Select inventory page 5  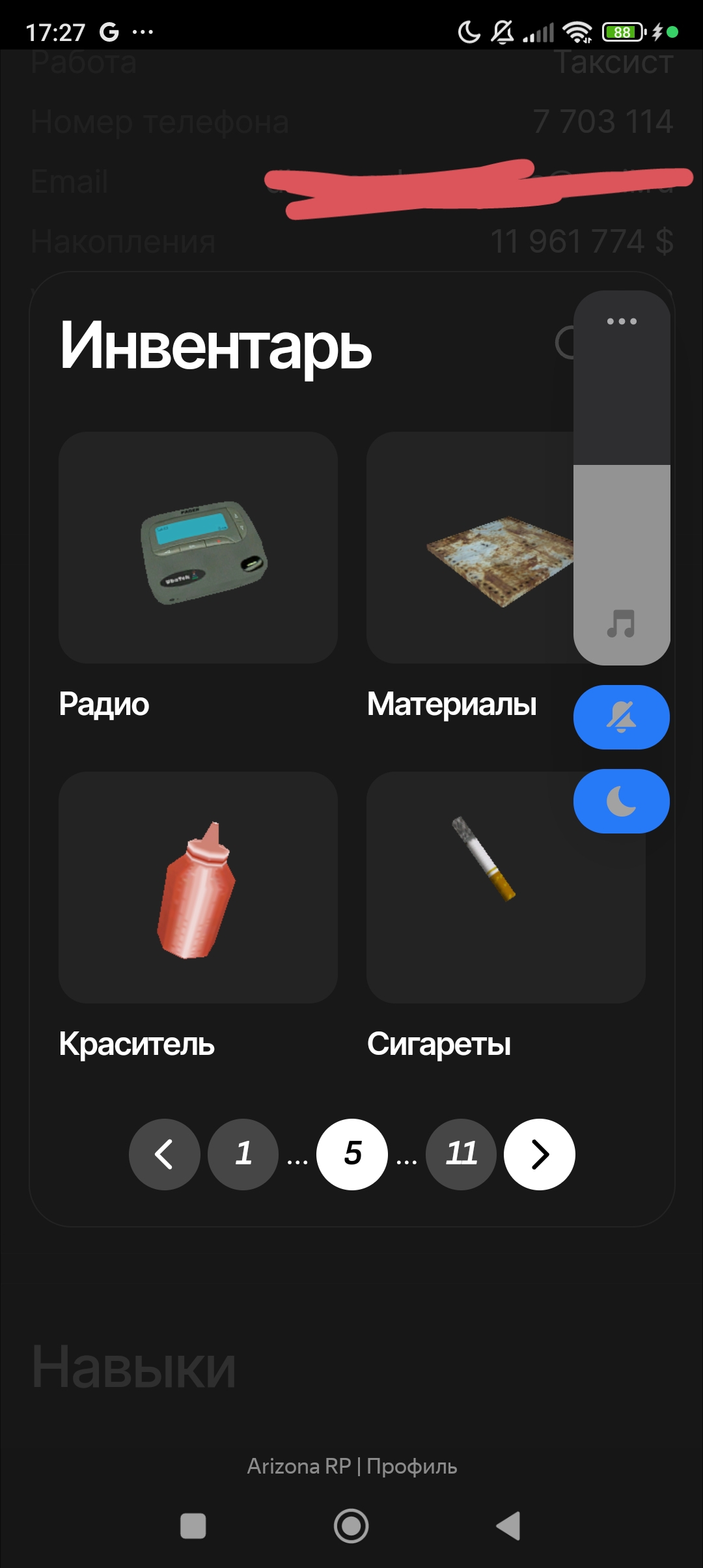point(352,1155)
